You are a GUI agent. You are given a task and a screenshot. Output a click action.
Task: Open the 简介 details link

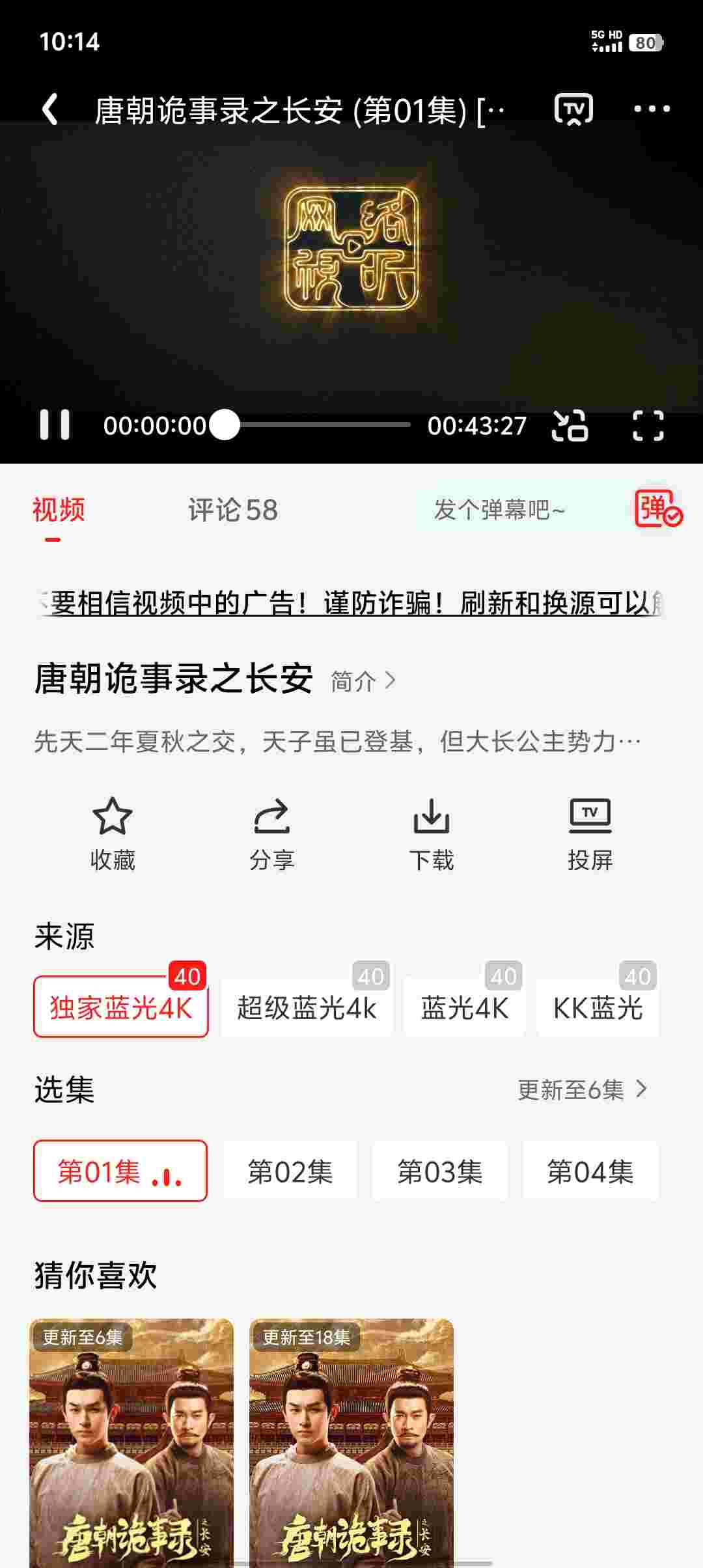(363, 681)
